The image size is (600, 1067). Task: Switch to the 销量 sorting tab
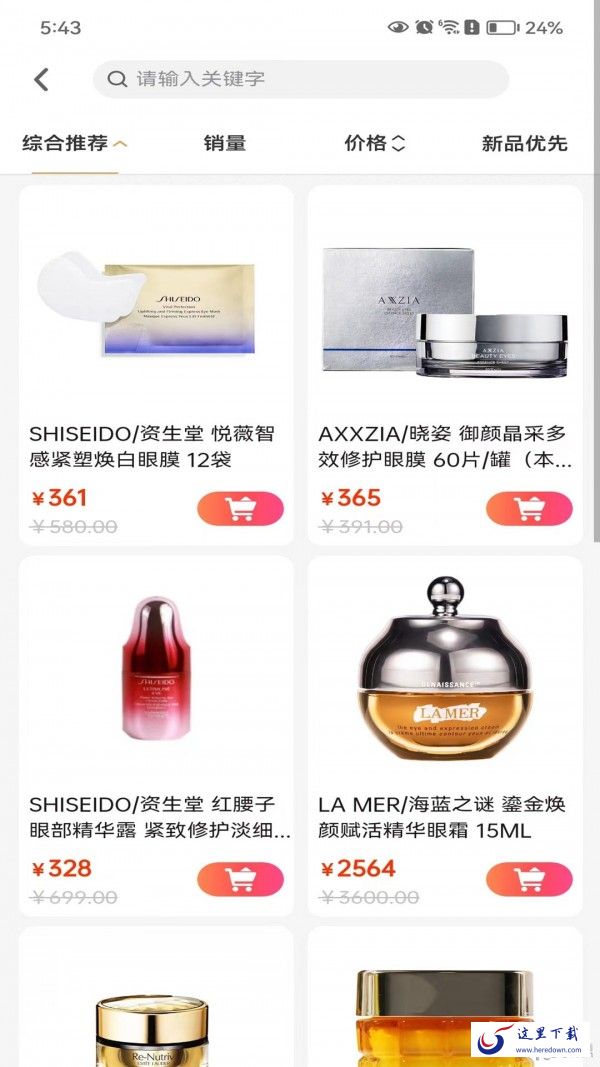(x=225, y=144)
